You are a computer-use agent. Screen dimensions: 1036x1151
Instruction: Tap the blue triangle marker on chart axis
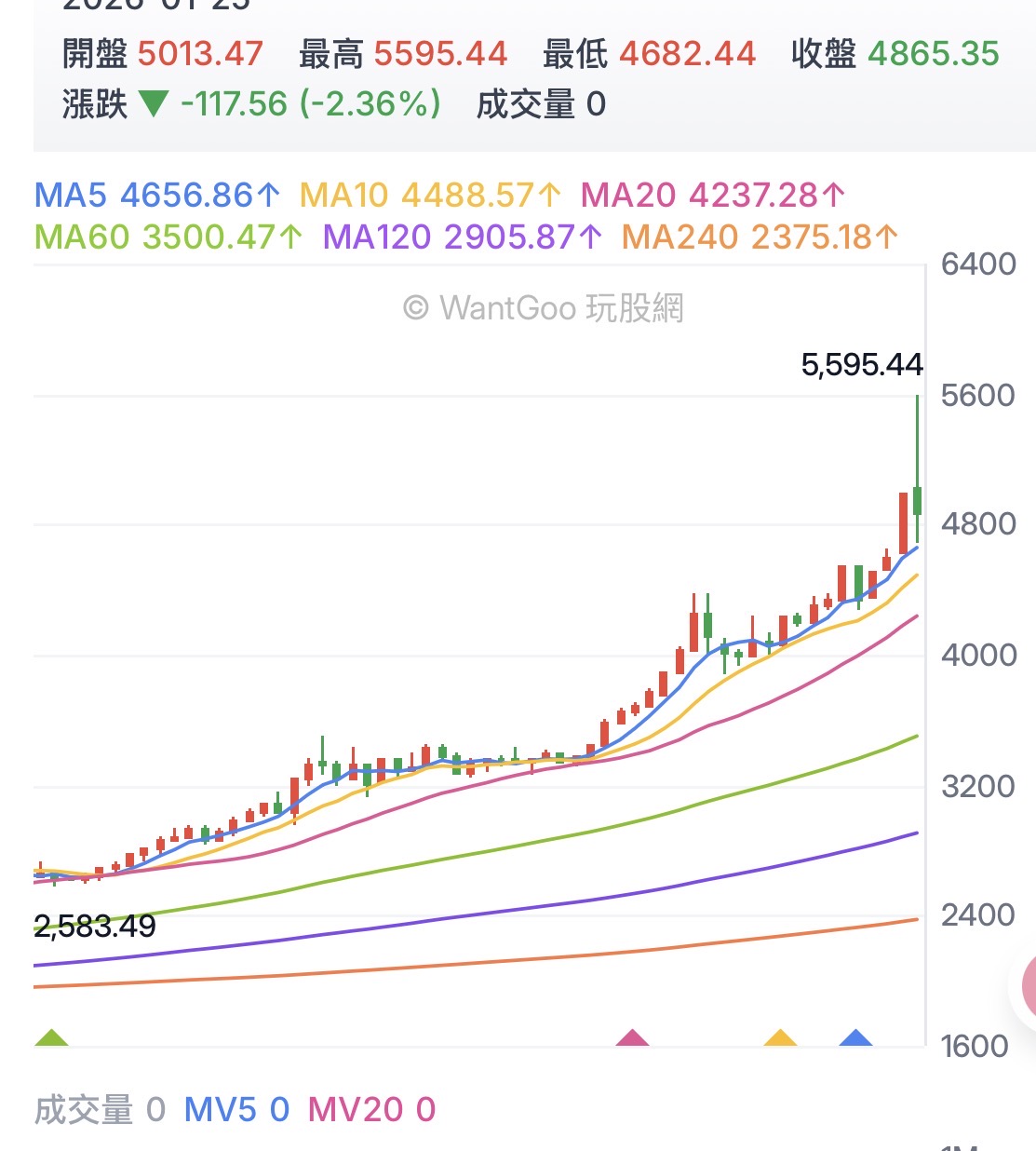[856, 1038]
